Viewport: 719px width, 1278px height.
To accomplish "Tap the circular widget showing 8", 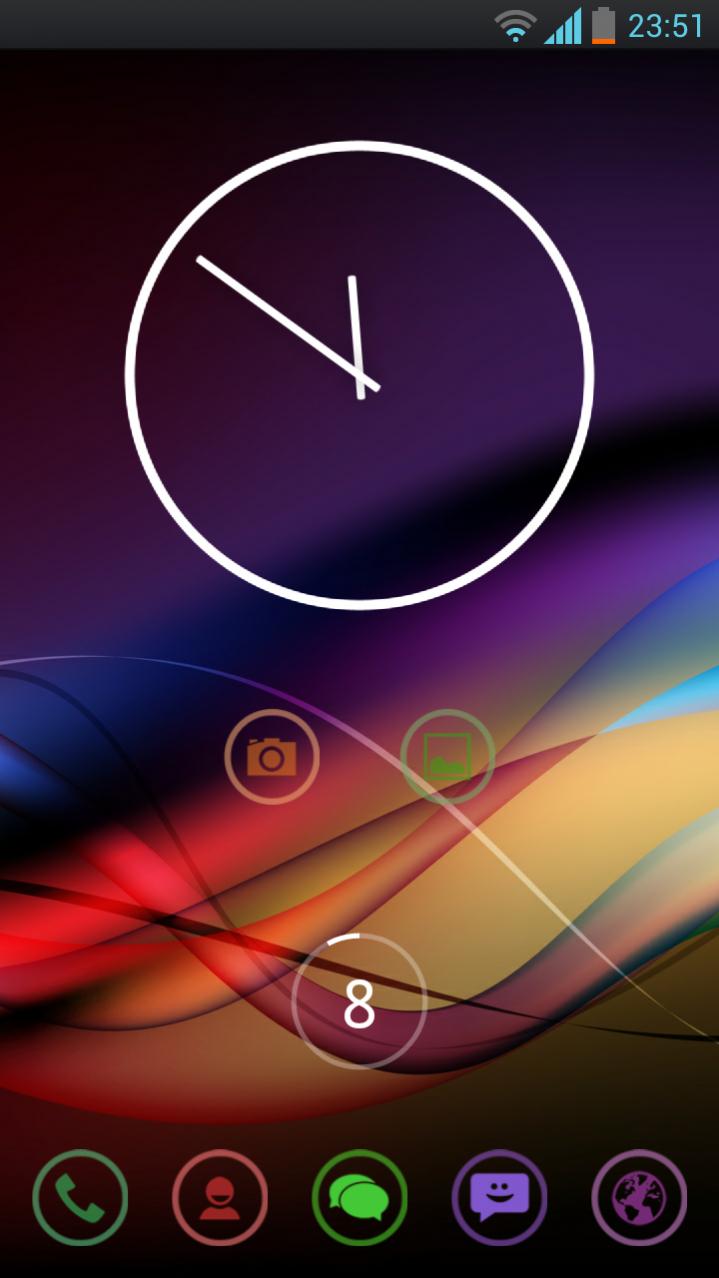I will coord(359,1002).
